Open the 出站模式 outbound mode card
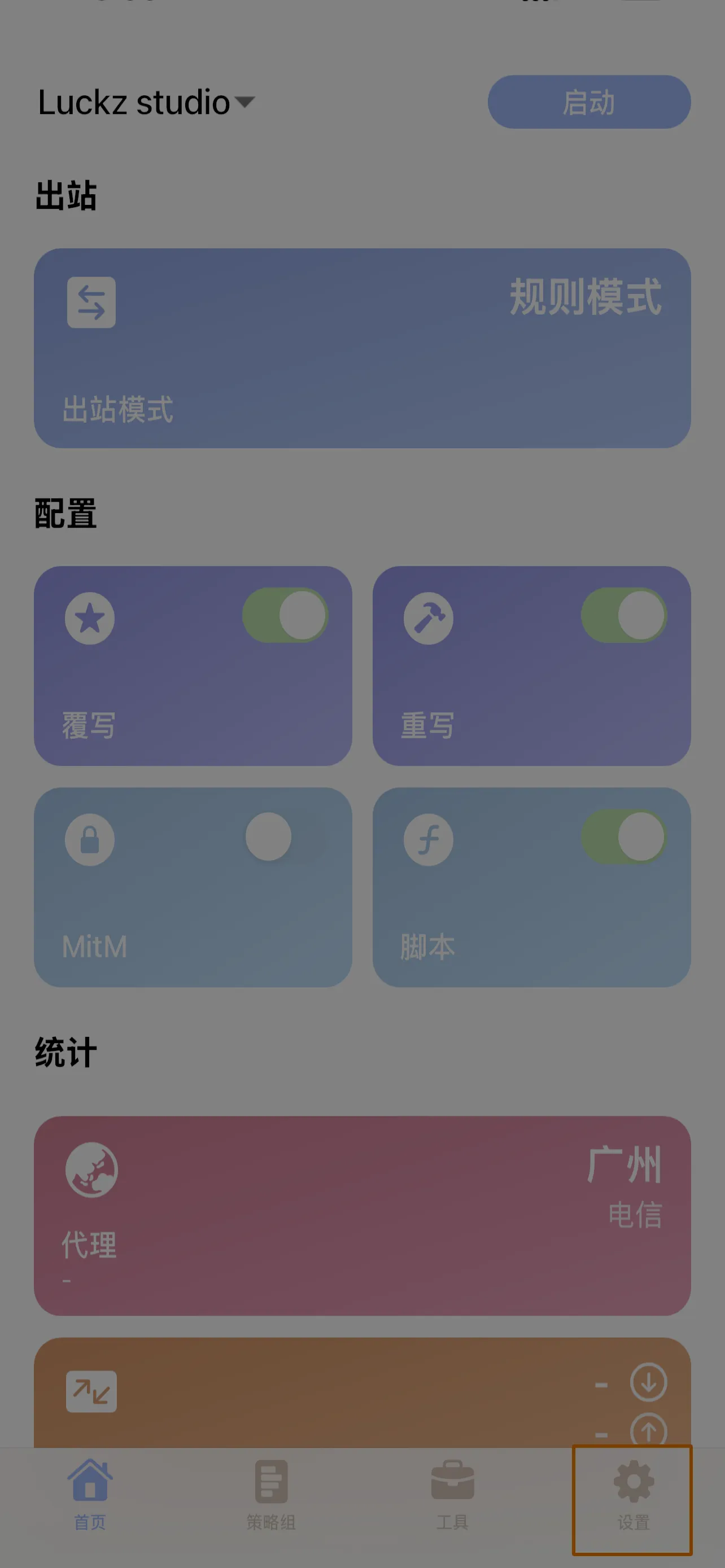Image resolution: width=725 pixels, height=1568 pixels. (x=362, y=348)
